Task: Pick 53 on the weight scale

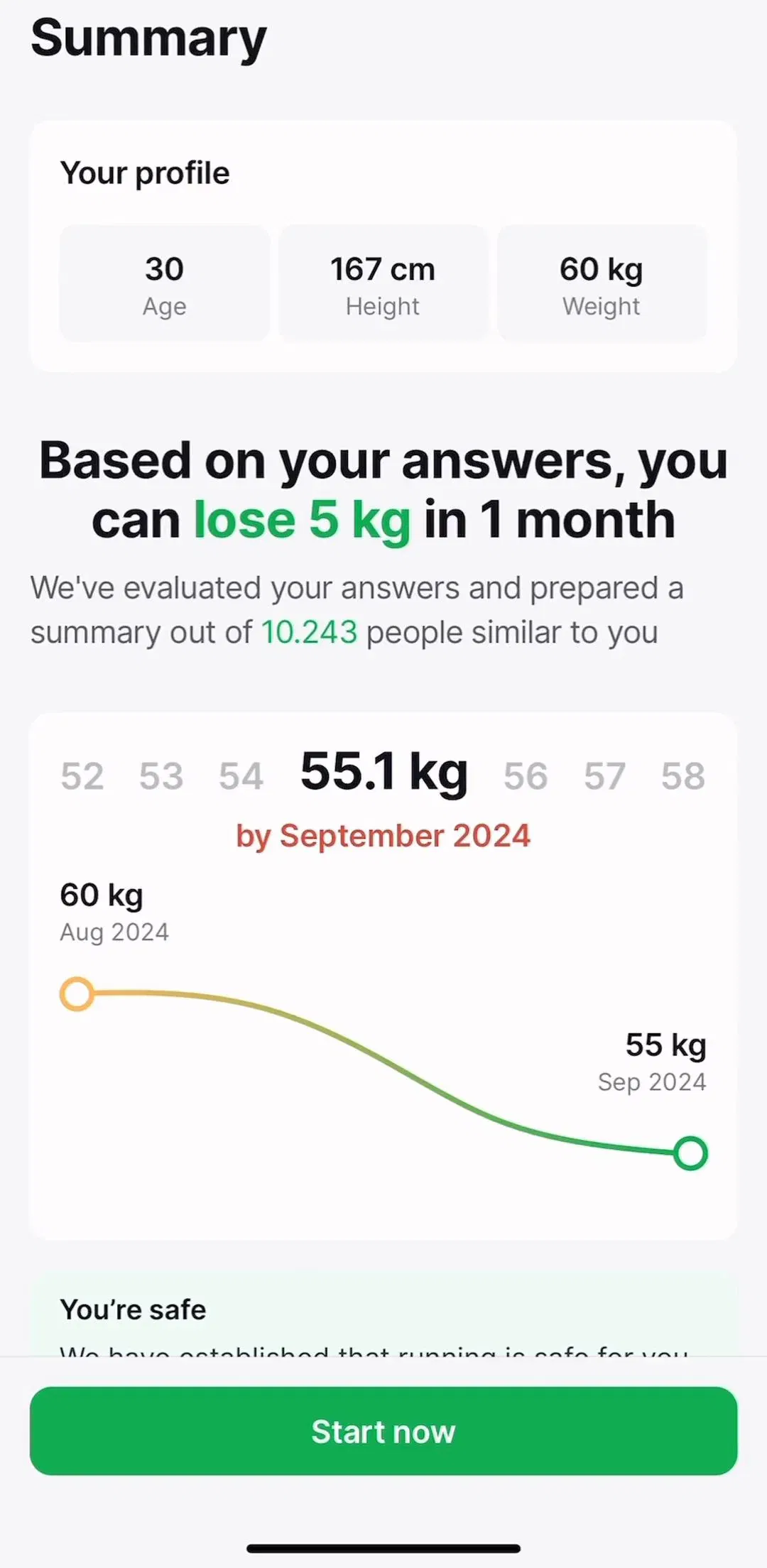Action: [x=161, y=775]
